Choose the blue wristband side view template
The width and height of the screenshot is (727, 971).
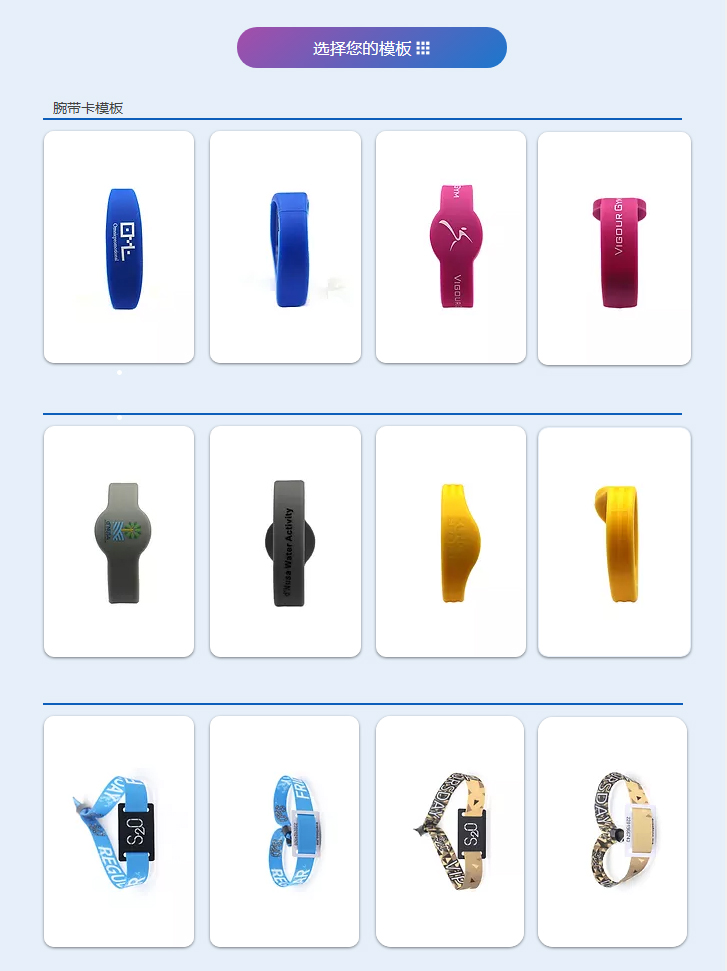tap(285, 247)
